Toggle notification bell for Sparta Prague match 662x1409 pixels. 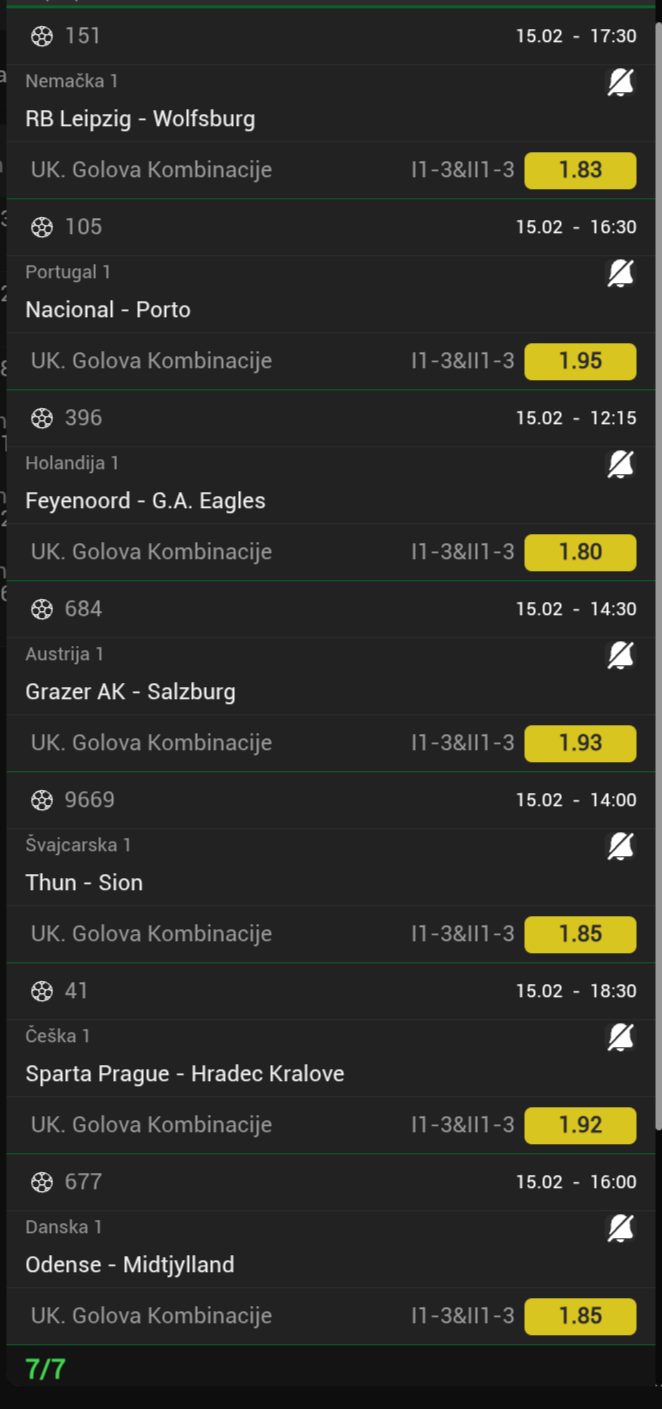click(x=620, y=1038)
